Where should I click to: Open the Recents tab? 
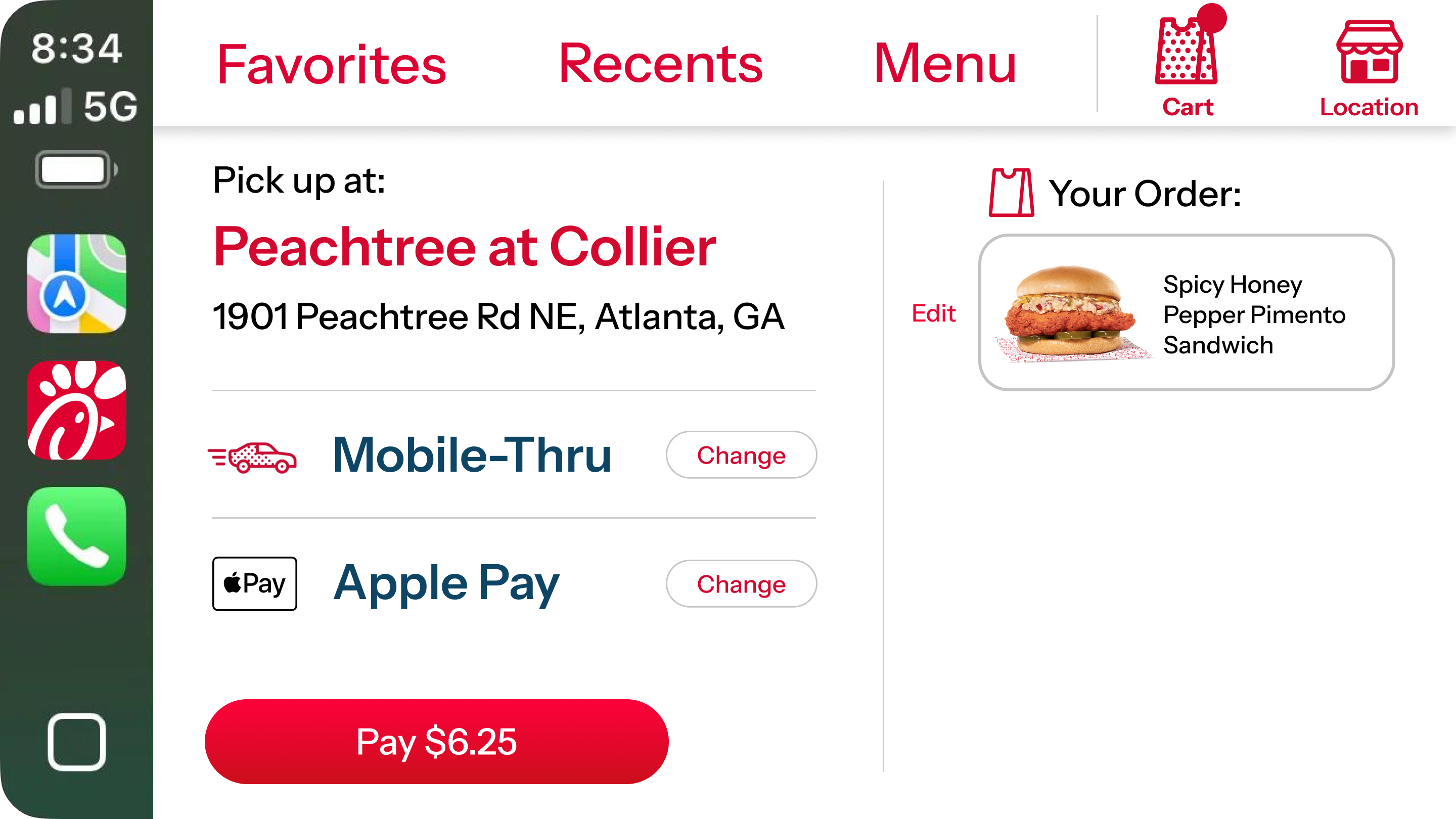click(660, 64)
